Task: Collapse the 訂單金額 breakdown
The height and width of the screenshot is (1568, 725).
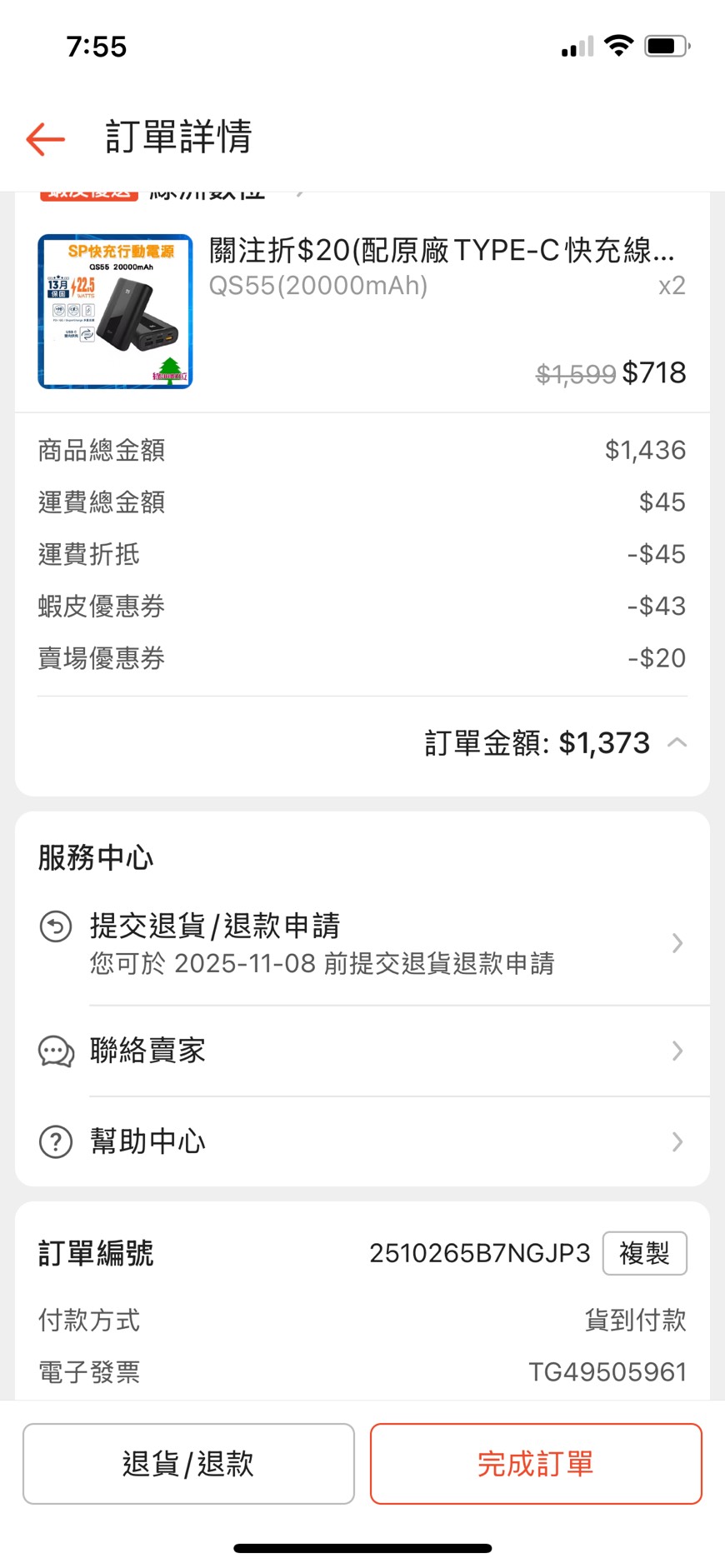Action: click(677, 742)
